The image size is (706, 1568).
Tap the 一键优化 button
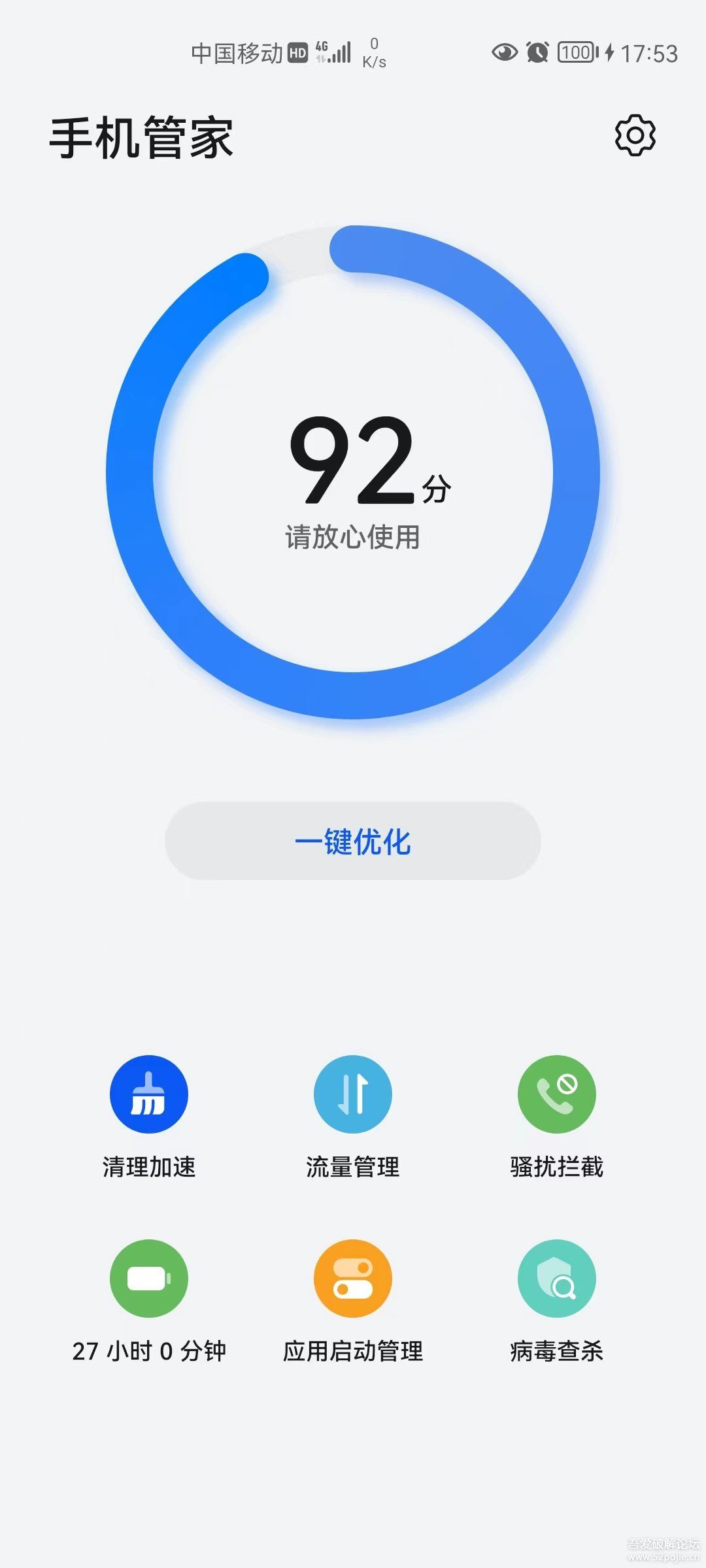(x=353, y=841)
